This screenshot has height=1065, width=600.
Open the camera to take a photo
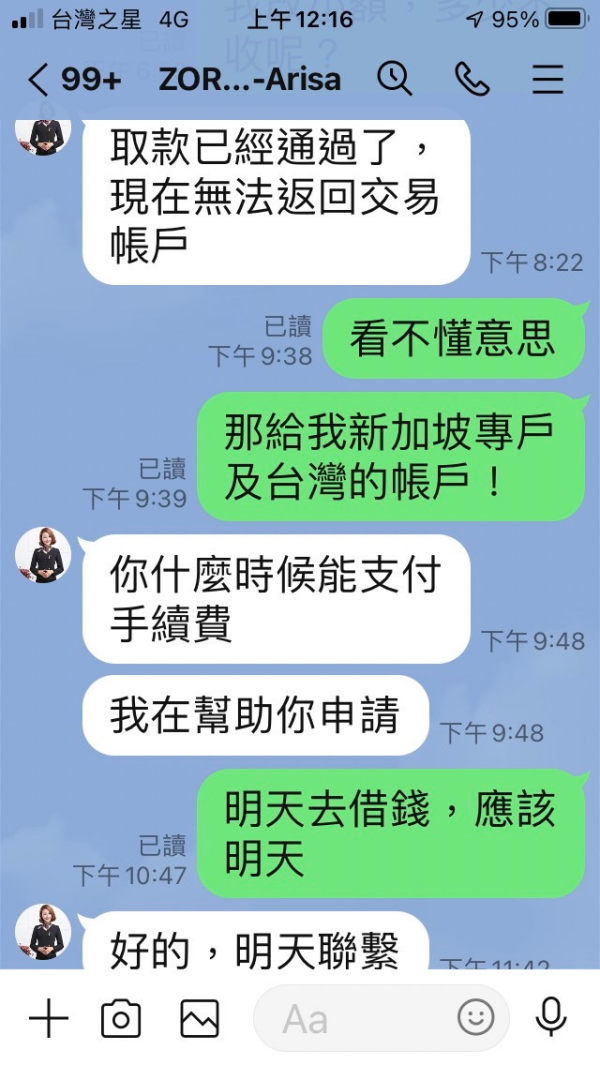pos(121,1019)
